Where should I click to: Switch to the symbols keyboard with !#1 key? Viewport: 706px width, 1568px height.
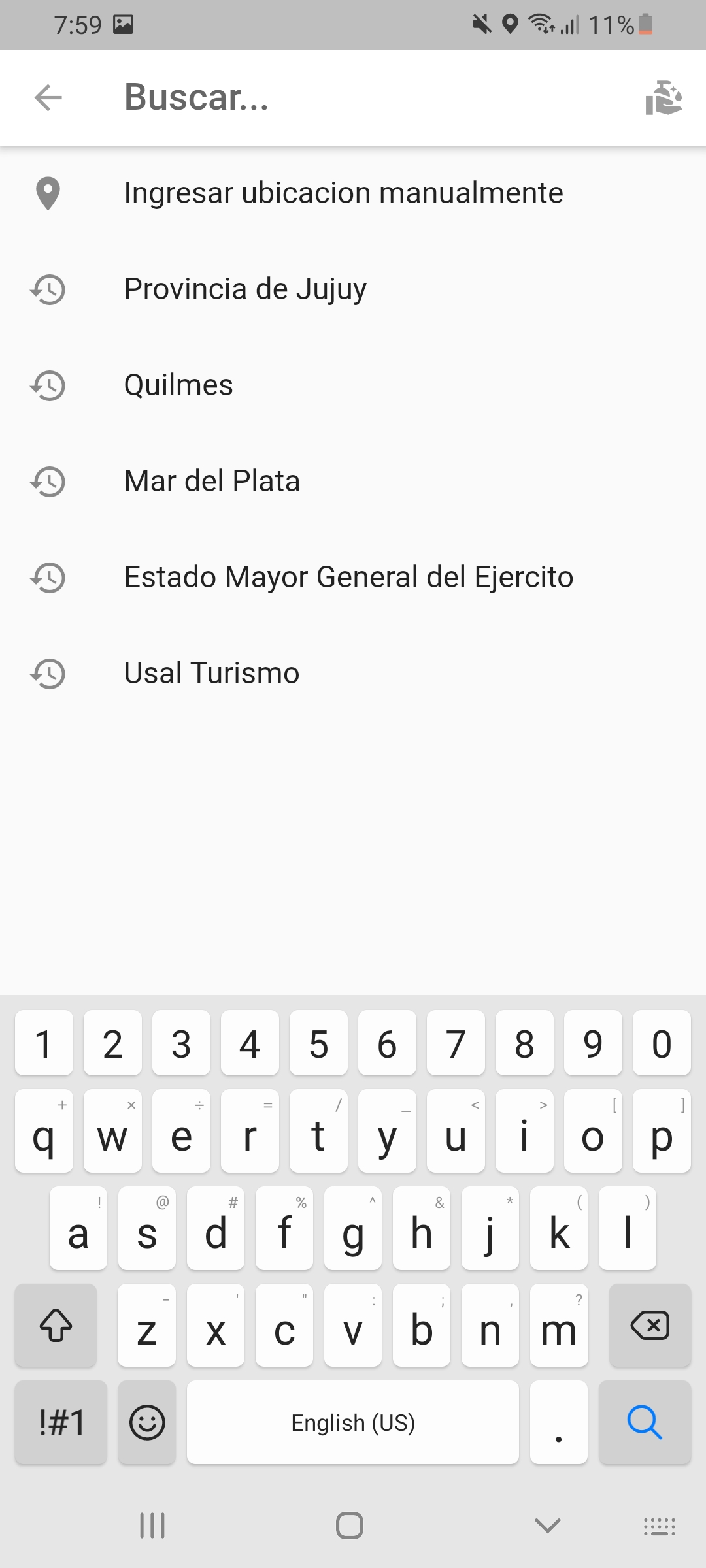pyautogui.click(x=60, y=1422)
